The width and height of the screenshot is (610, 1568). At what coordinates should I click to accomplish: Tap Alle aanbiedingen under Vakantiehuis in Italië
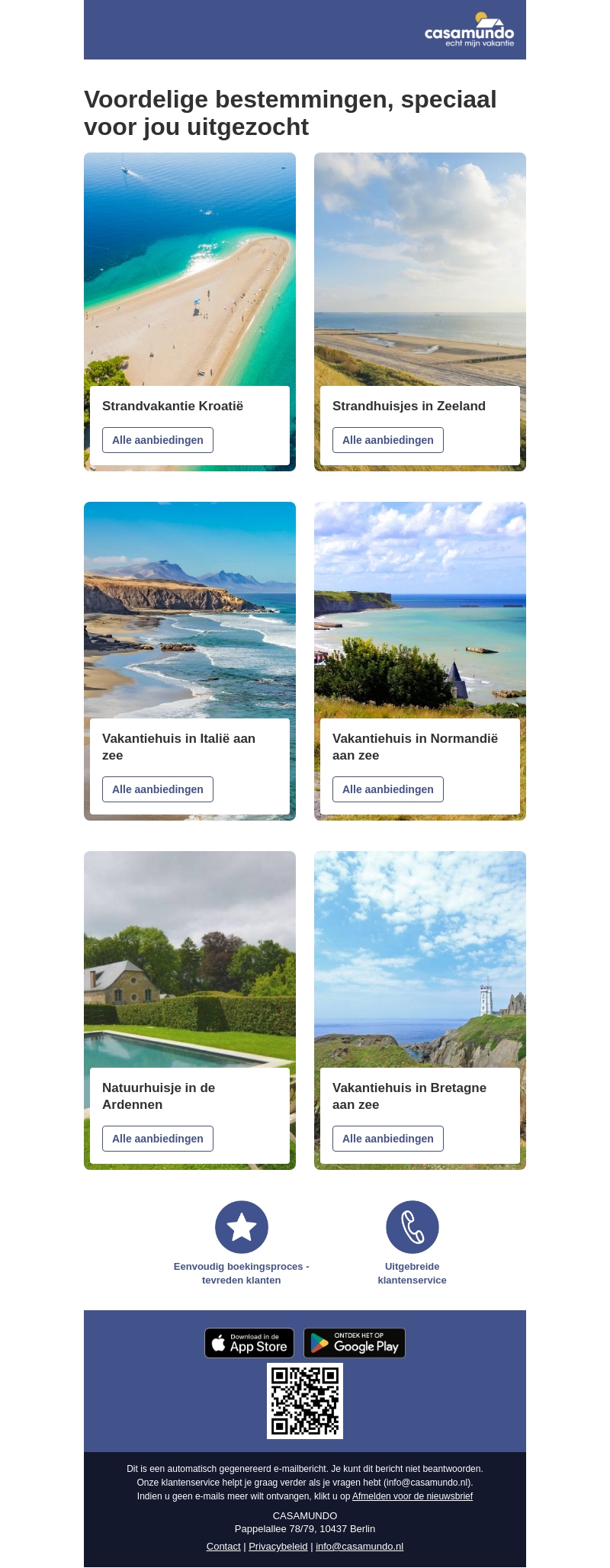click(158, 789)
